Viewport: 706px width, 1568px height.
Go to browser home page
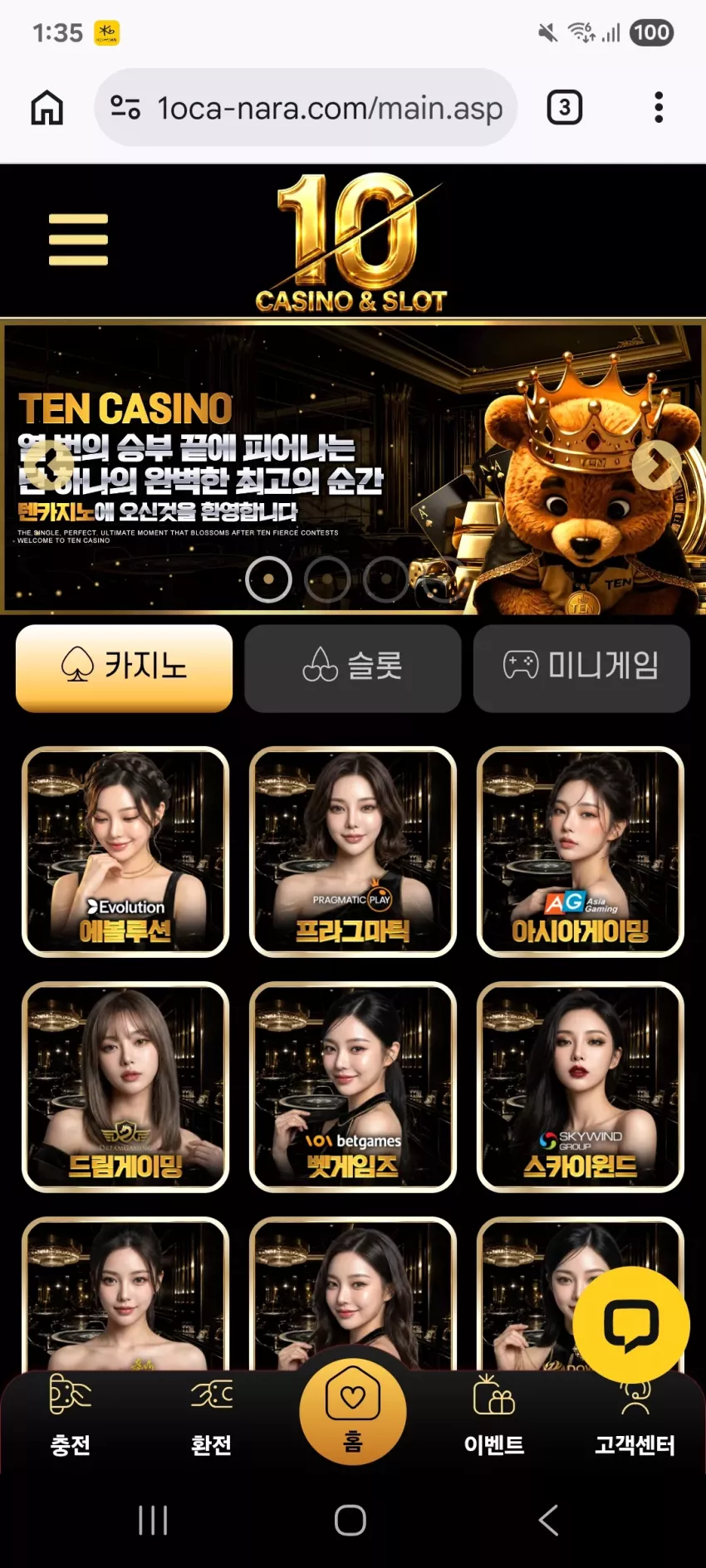[x=47, y=108]
